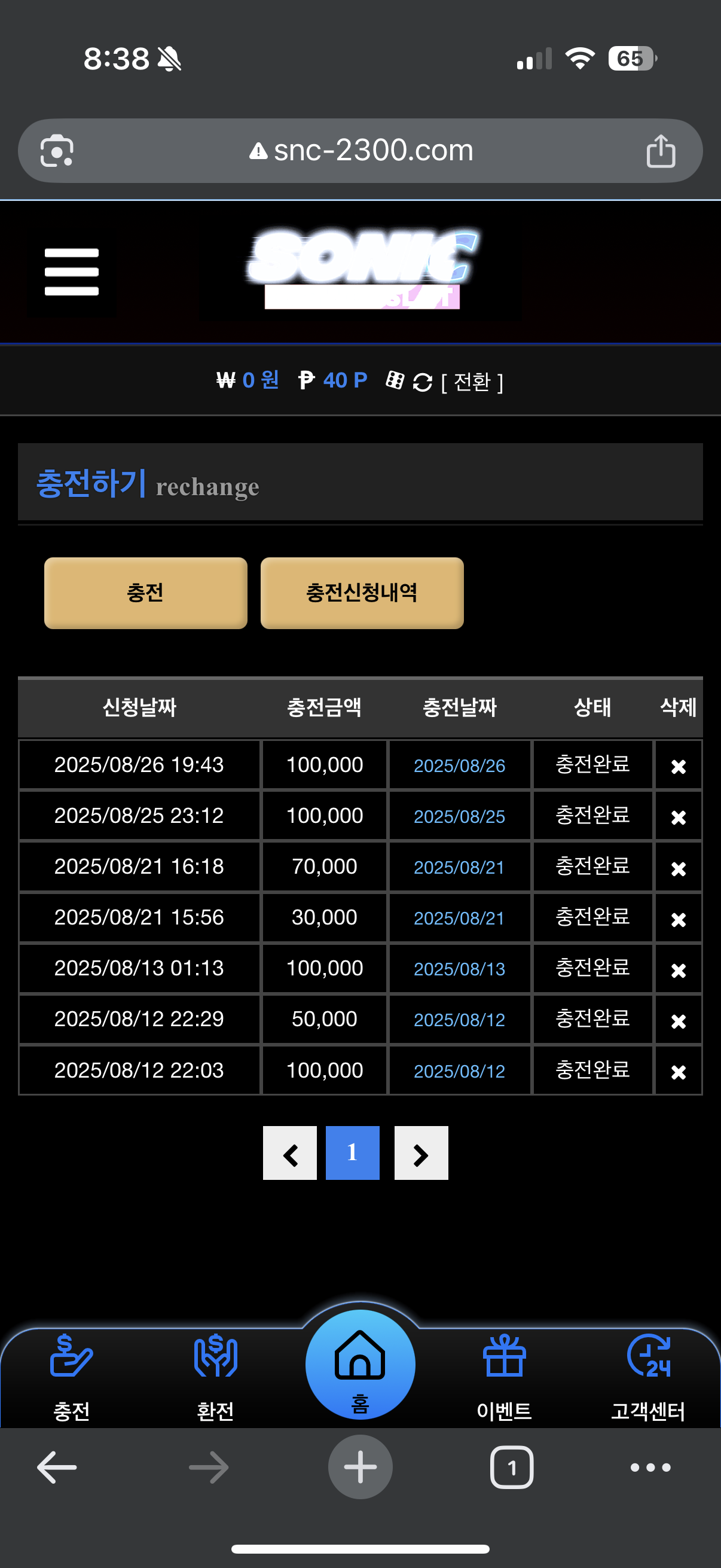Select page 1 in pagination
The height and width of the screenshot is (1568, 721).
pos(352,1153)
